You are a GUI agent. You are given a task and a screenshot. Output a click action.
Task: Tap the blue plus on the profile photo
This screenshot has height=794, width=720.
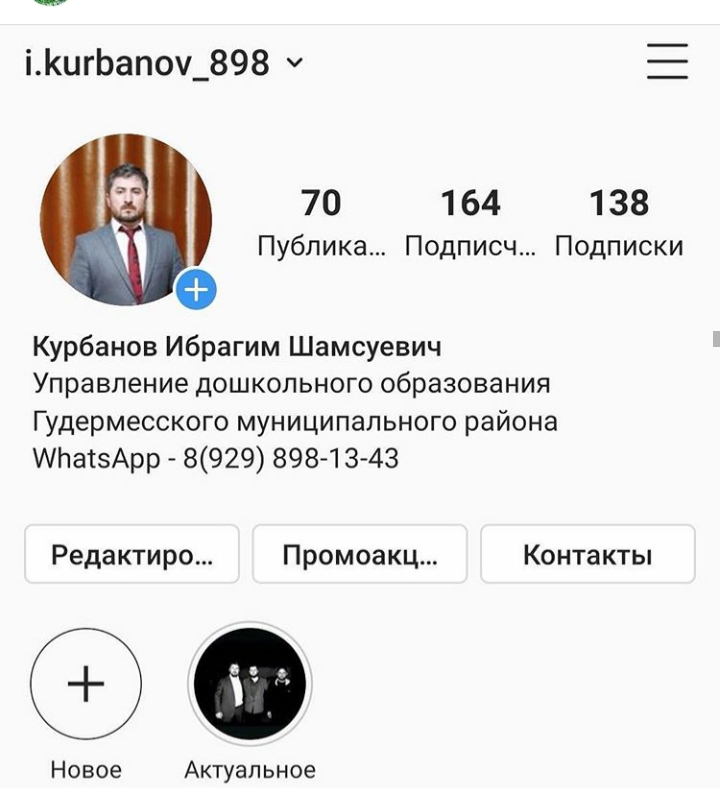196,290
